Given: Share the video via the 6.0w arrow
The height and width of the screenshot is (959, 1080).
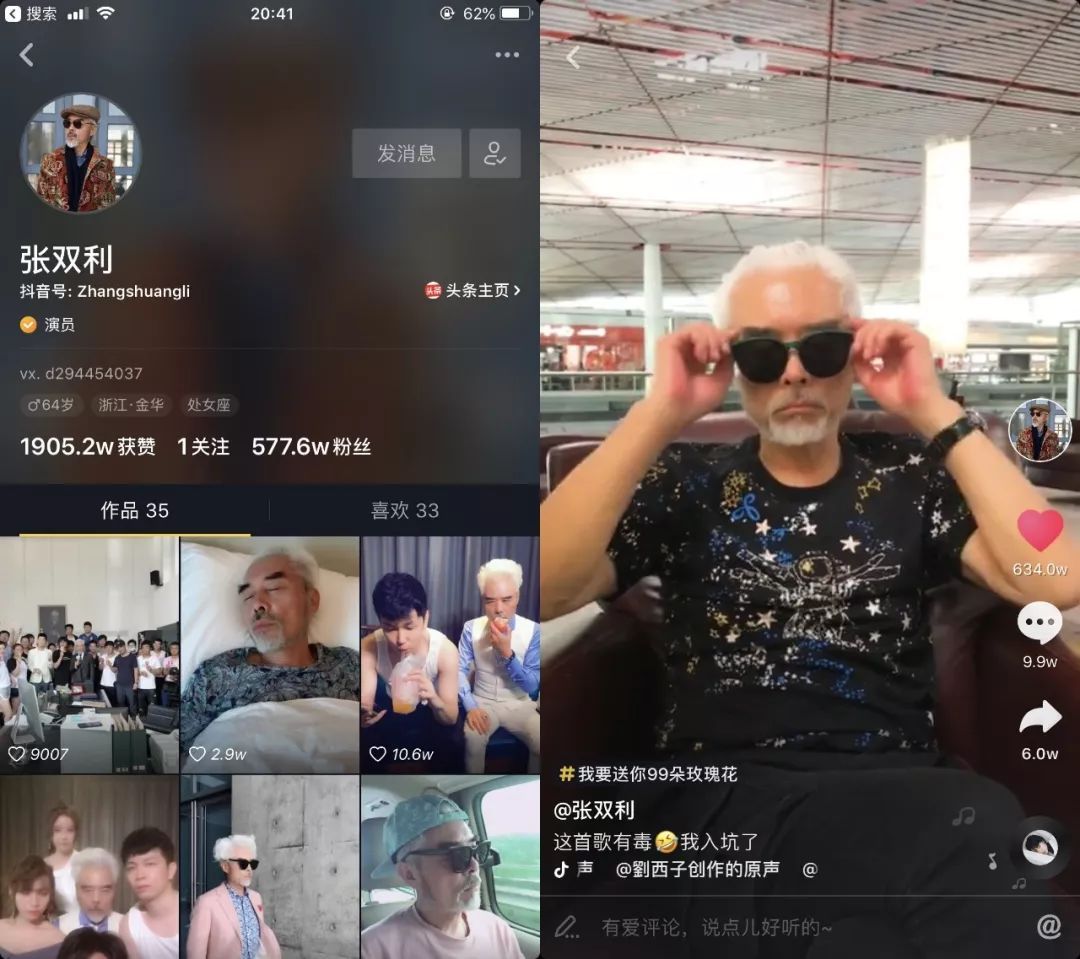Looking at the screenshot, I should click(1039, 717).
